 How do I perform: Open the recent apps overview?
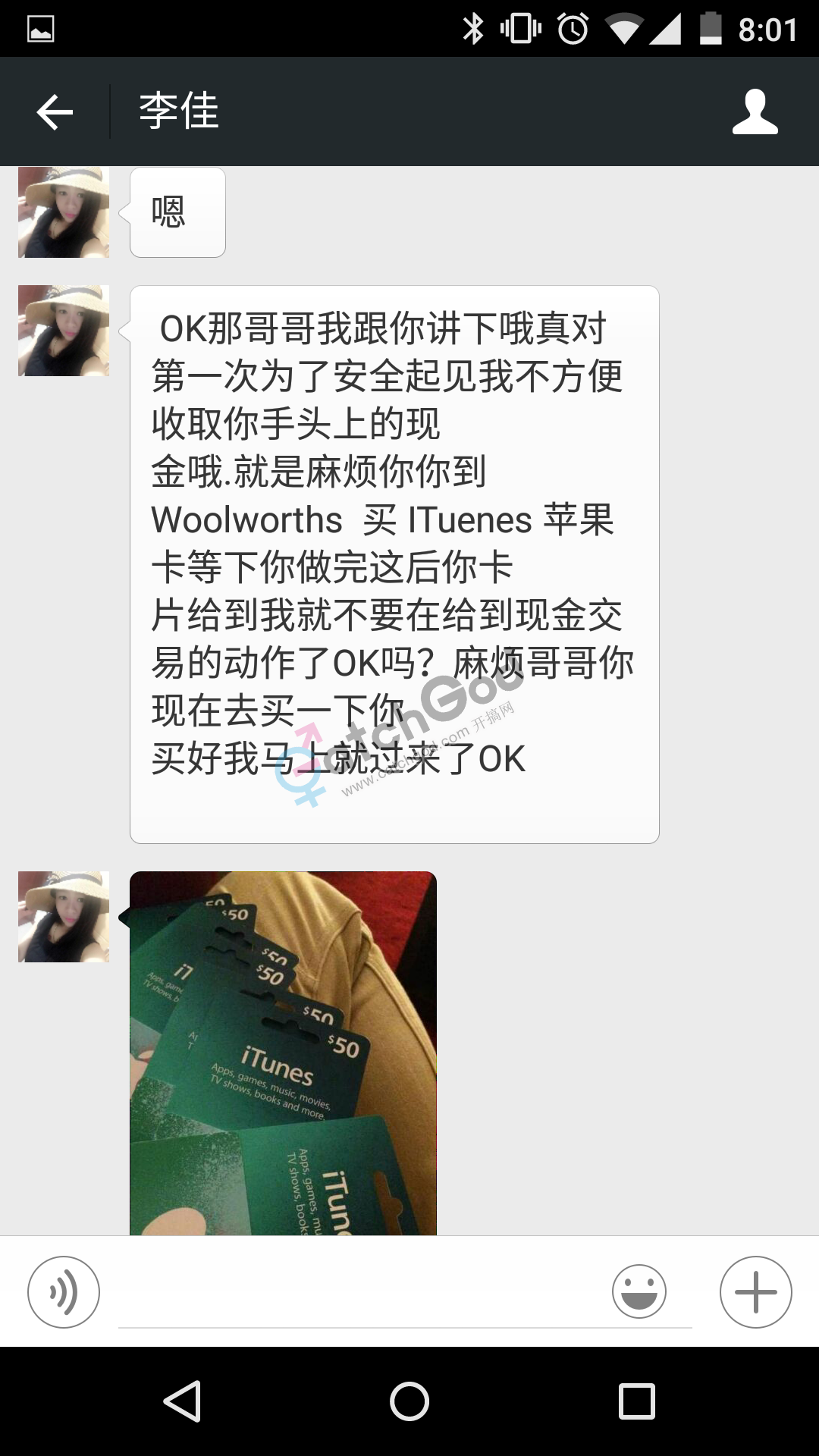point(636,1401)
